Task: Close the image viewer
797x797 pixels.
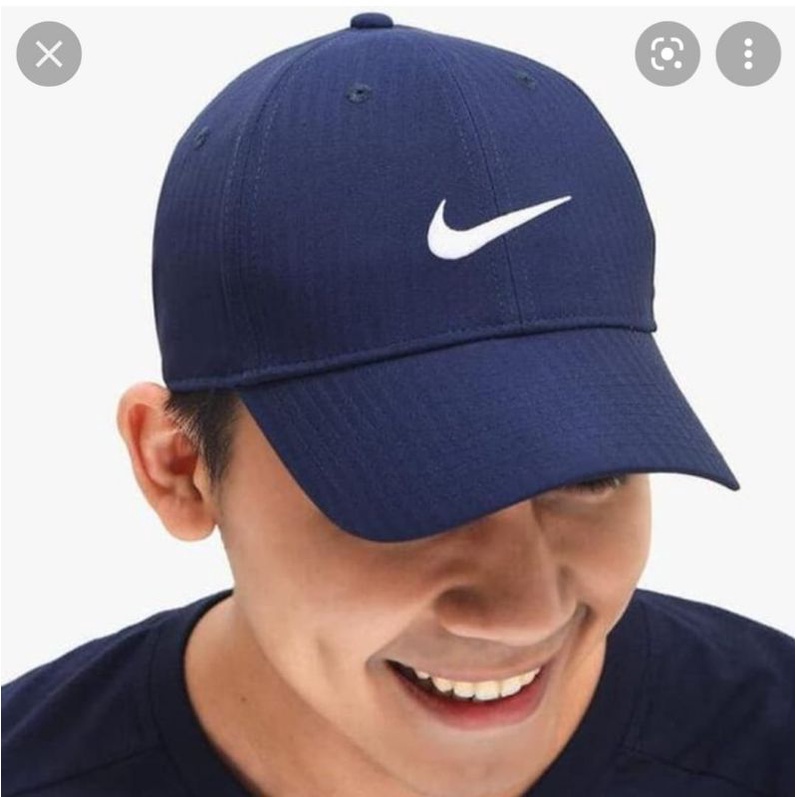Action: [48, 54]
